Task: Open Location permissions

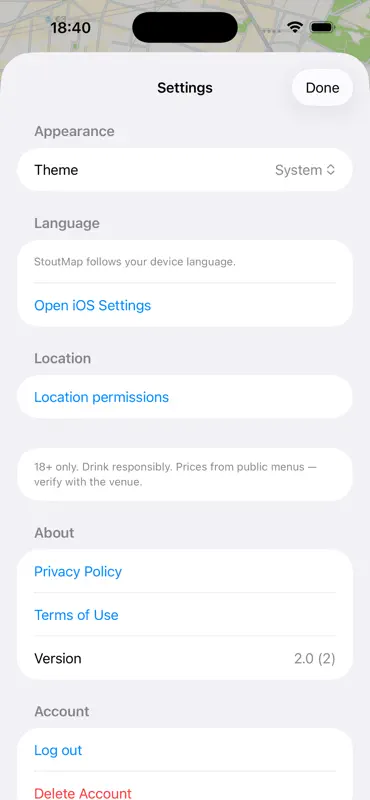Action: pos(185,397)
